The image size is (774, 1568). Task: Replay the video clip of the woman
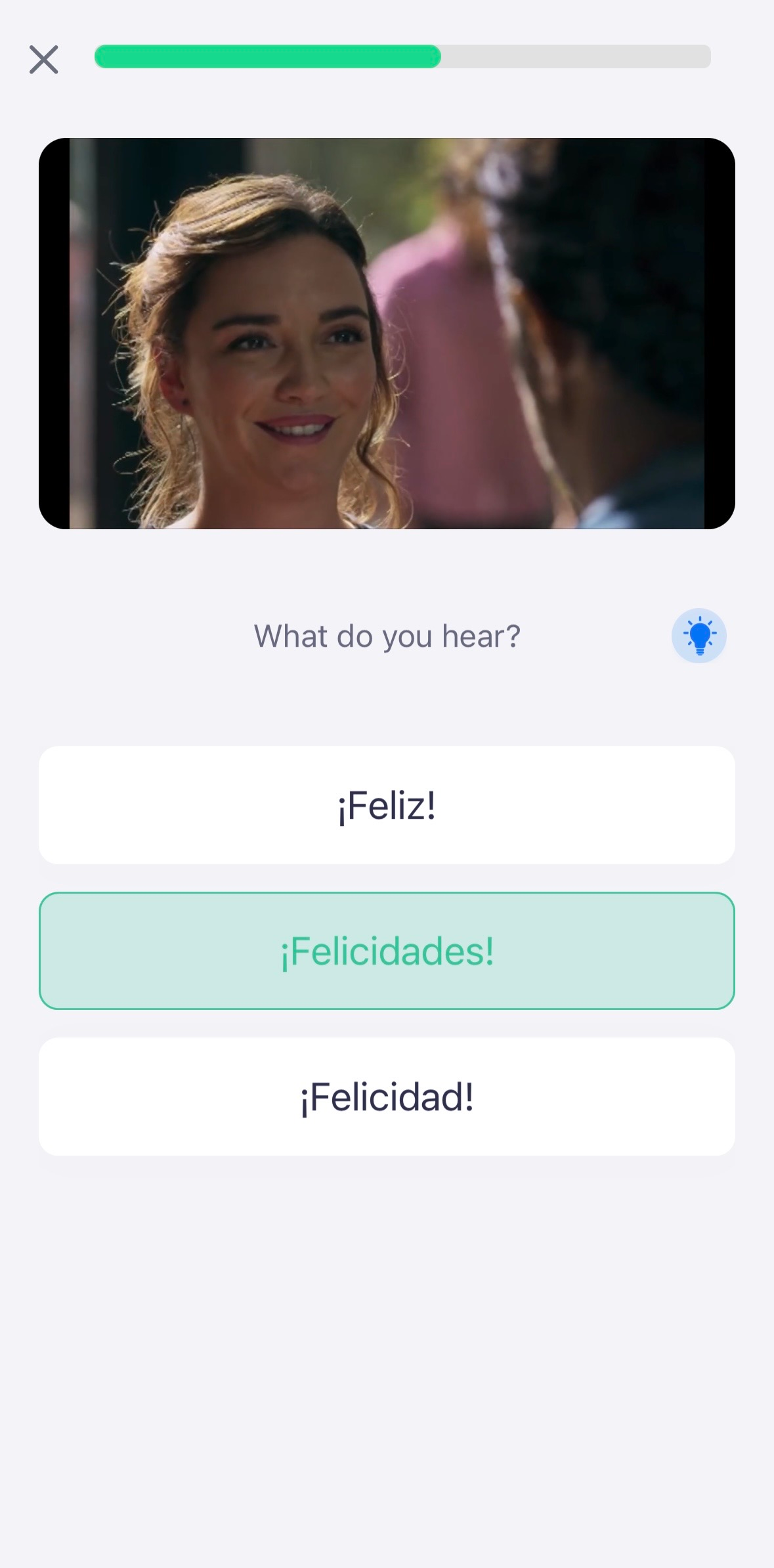387,334
